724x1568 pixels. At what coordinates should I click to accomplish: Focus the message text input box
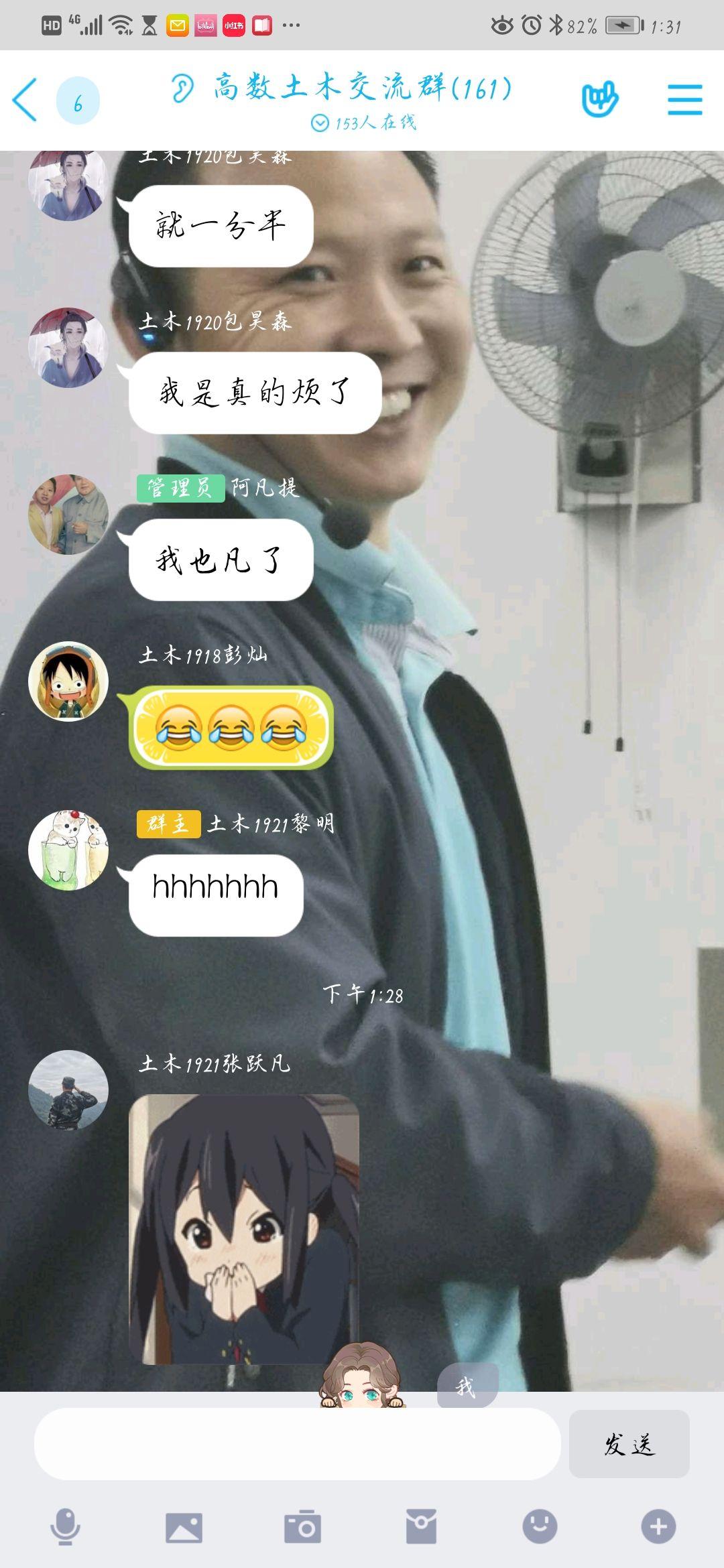click(x=297, y=1444)
